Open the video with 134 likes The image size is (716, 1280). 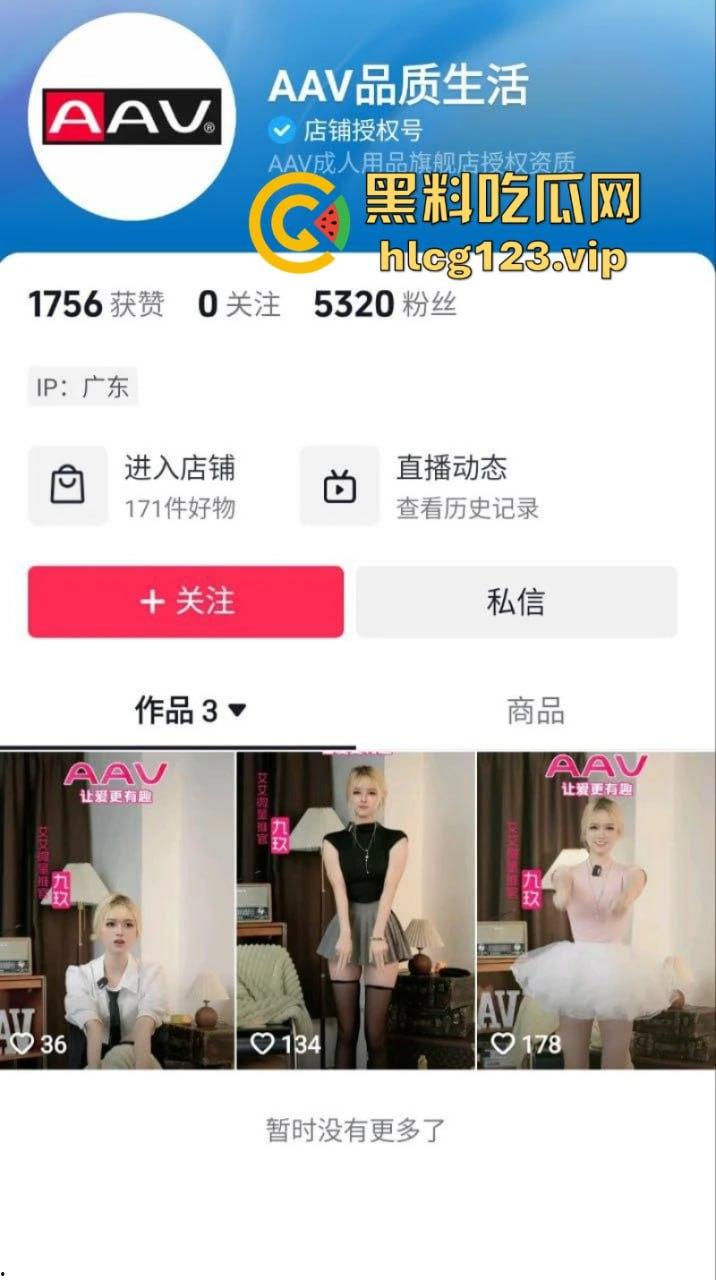356,910
